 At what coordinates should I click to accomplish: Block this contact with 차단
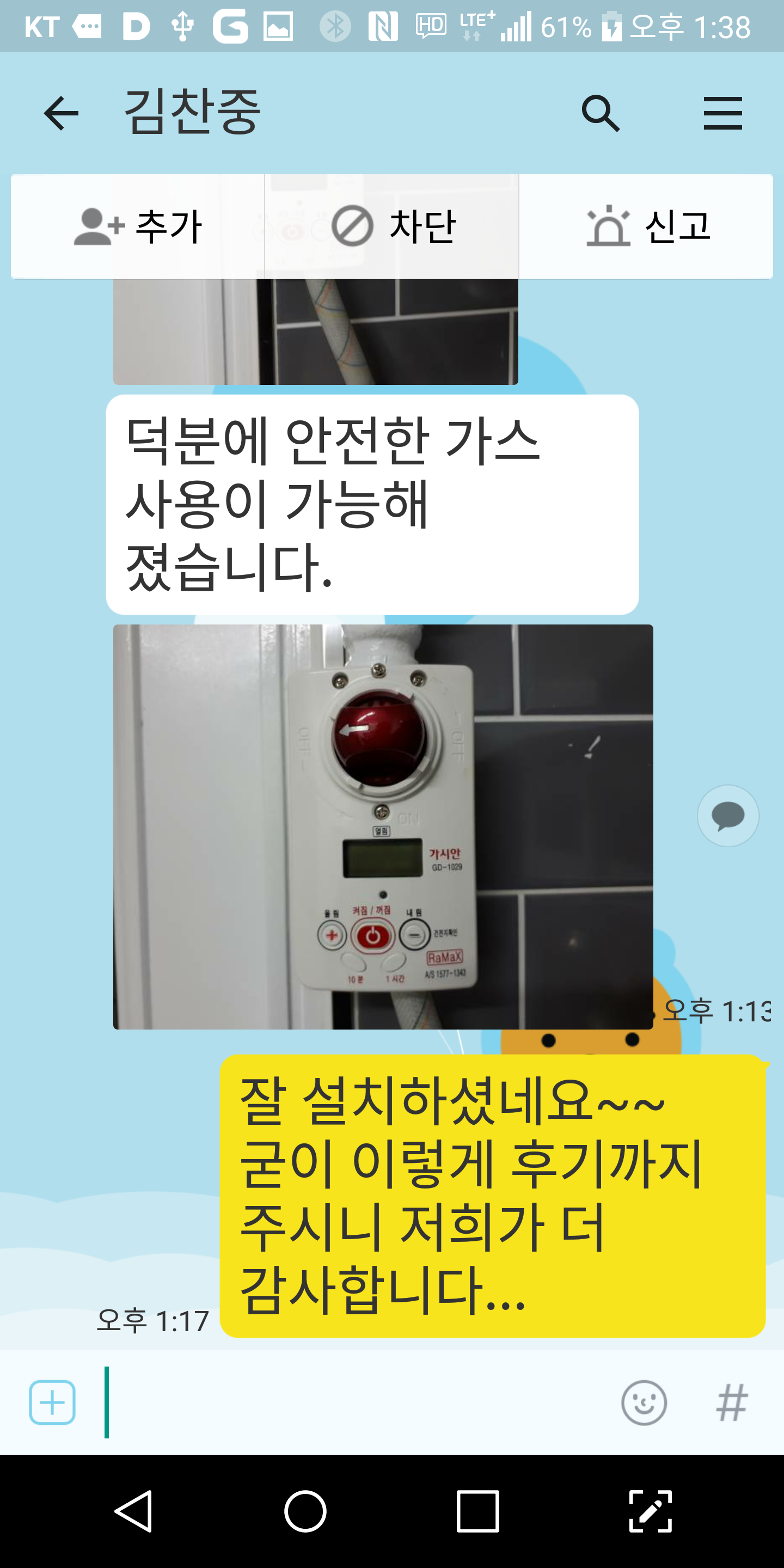pyautogui.click(x=392, y=226)
